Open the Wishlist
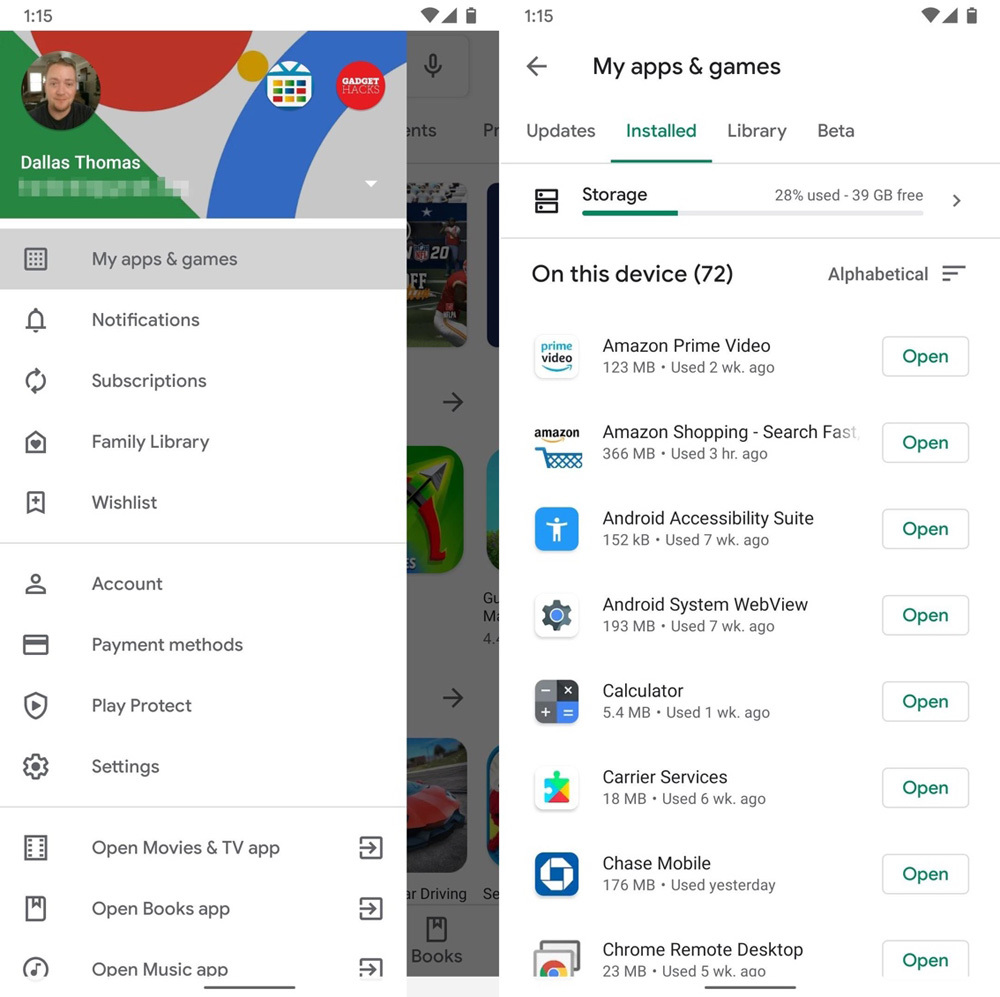This screenshot has height=997, width=1000. [124, 503]
